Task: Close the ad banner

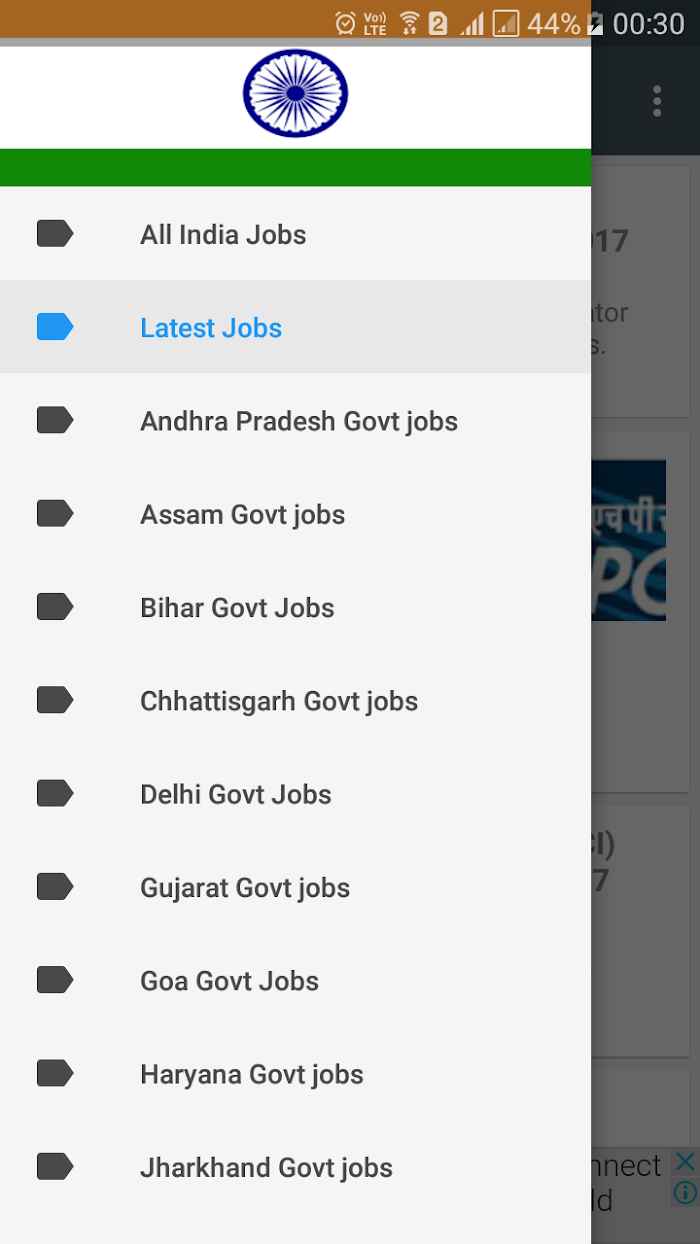Action: 684,1162
